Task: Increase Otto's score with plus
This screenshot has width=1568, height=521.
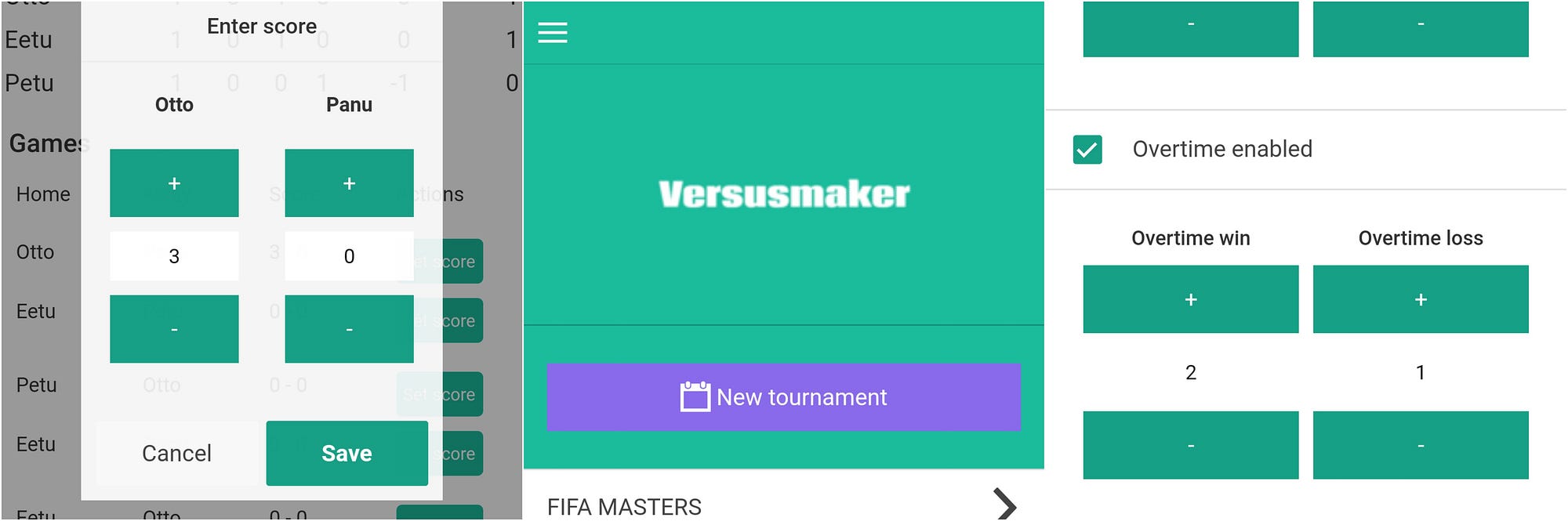Action: 174,183
